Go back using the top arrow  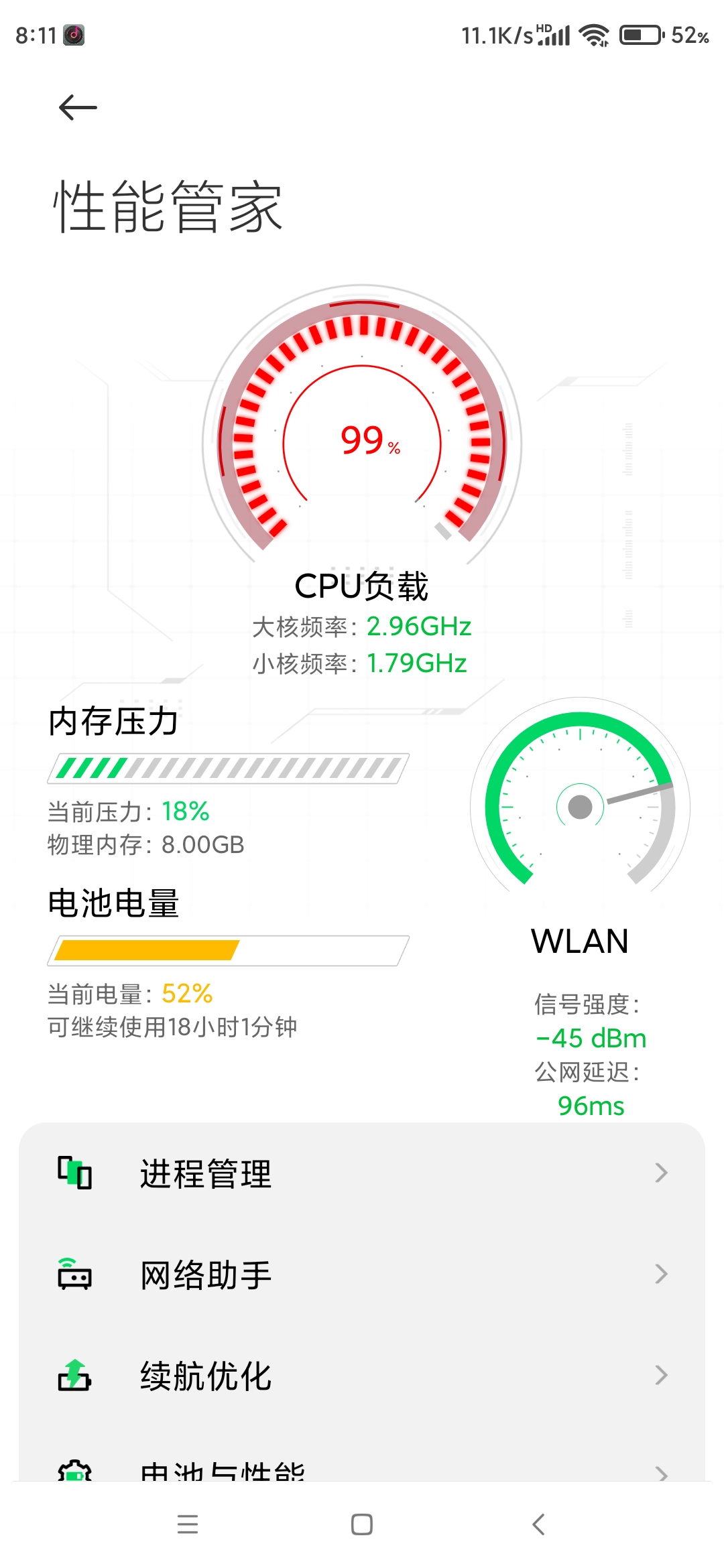(78, 107)
